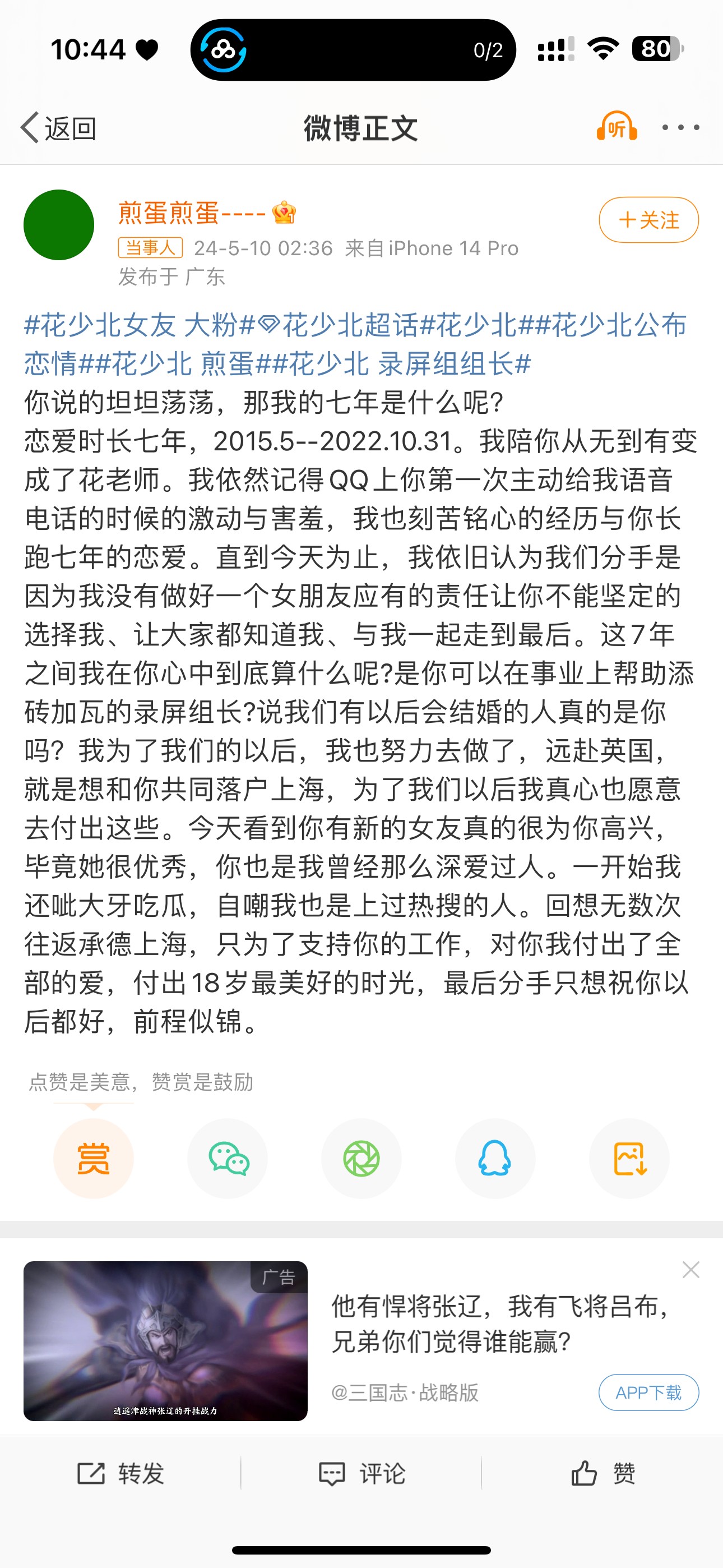
Task: Share the post via QQ icon
Action: (495, 1159)
